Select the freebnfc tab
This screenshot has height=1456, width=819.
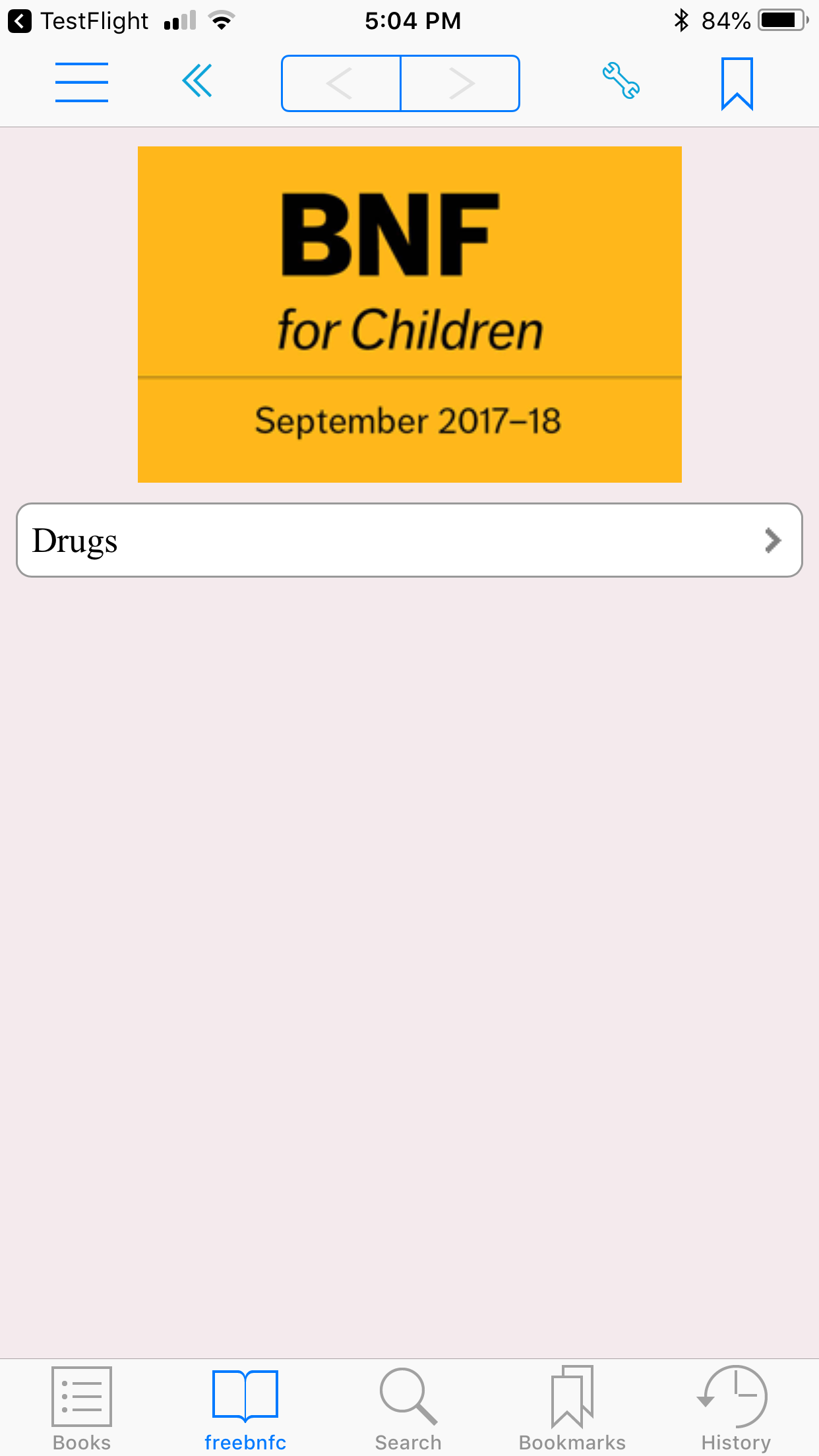(x=245, y=1408)
